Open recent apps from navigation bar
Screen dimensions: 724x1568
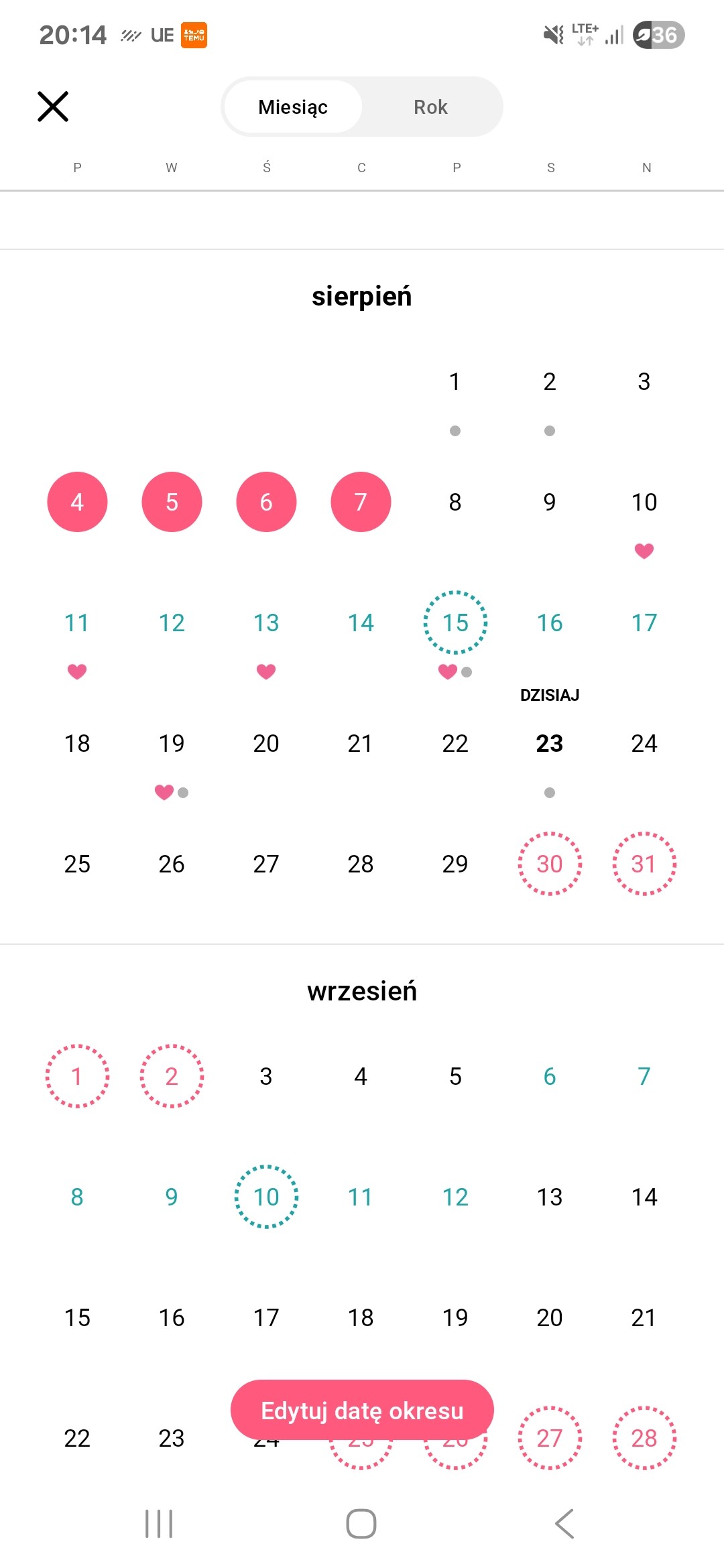(x=159, y=1524)
